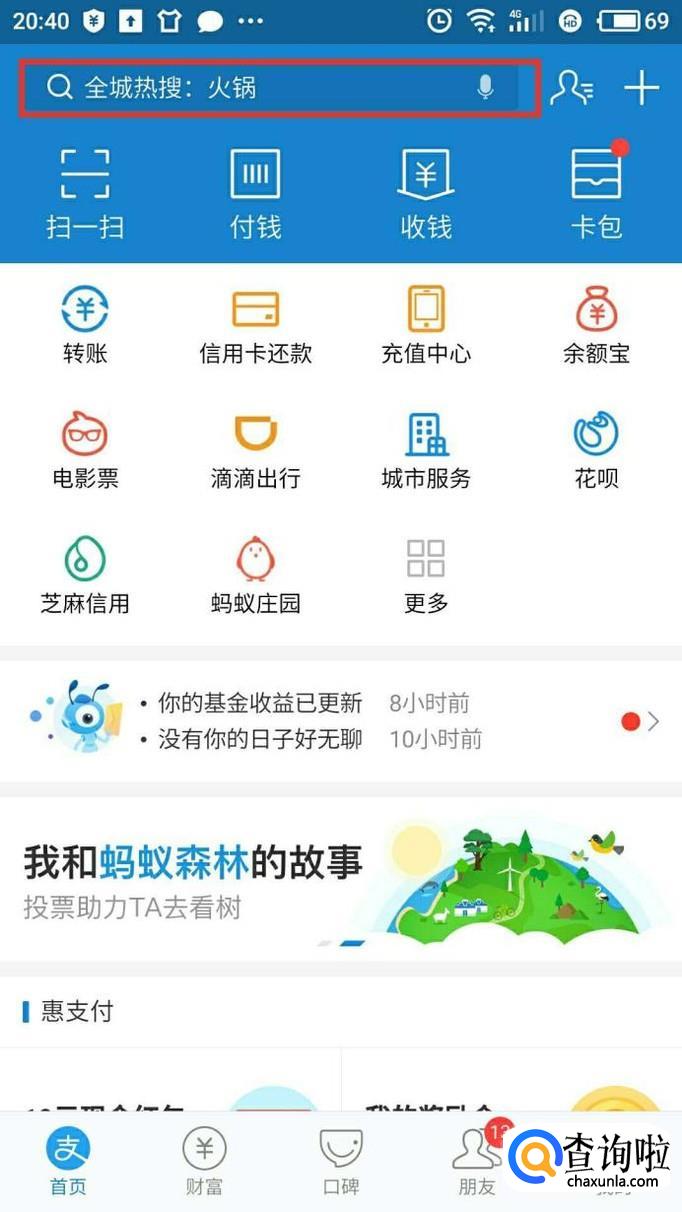This screenshot has width=682, height=1212.
Task: Tap the microphone icon in search bar
Action: click(485, 88)
